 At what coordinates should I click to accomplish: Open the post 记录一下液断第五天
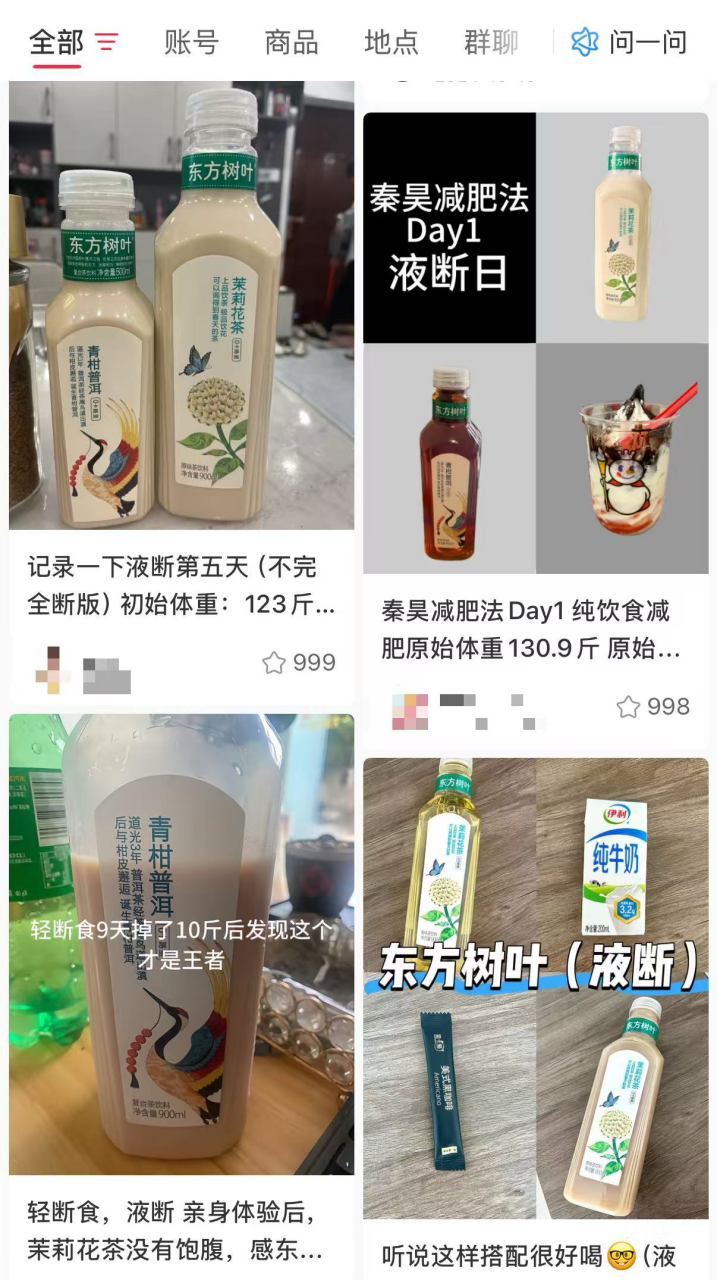click(x=181, y=586)
